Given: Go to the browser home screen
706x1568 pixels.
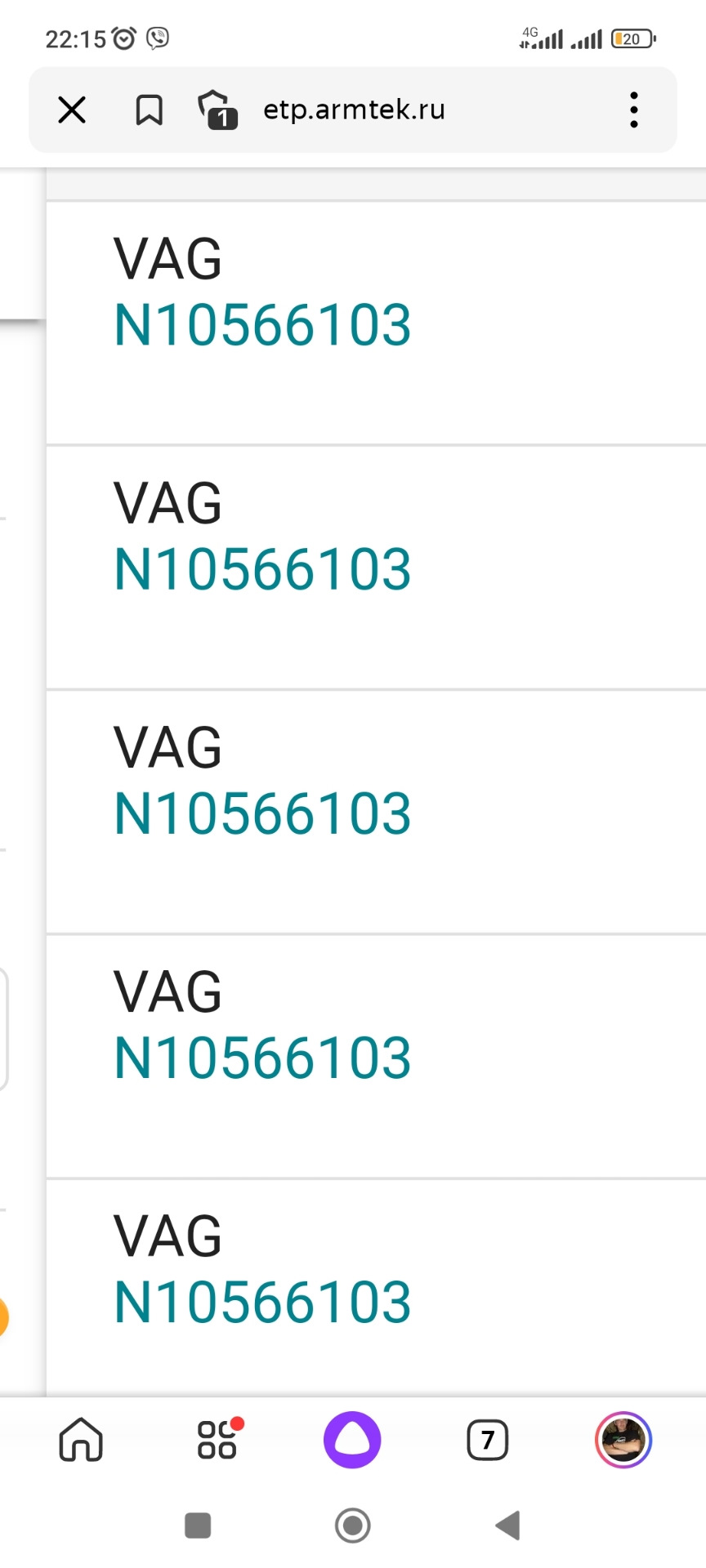Looking at the screenshot, I should 81,1439.
